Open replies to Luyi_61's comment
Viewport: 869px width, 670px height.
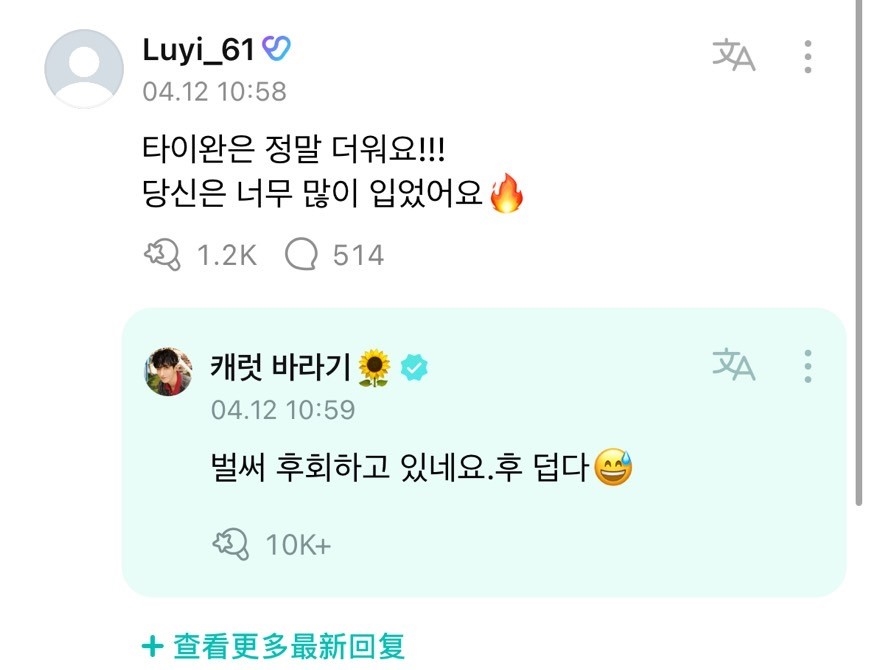tap(301, 256)
